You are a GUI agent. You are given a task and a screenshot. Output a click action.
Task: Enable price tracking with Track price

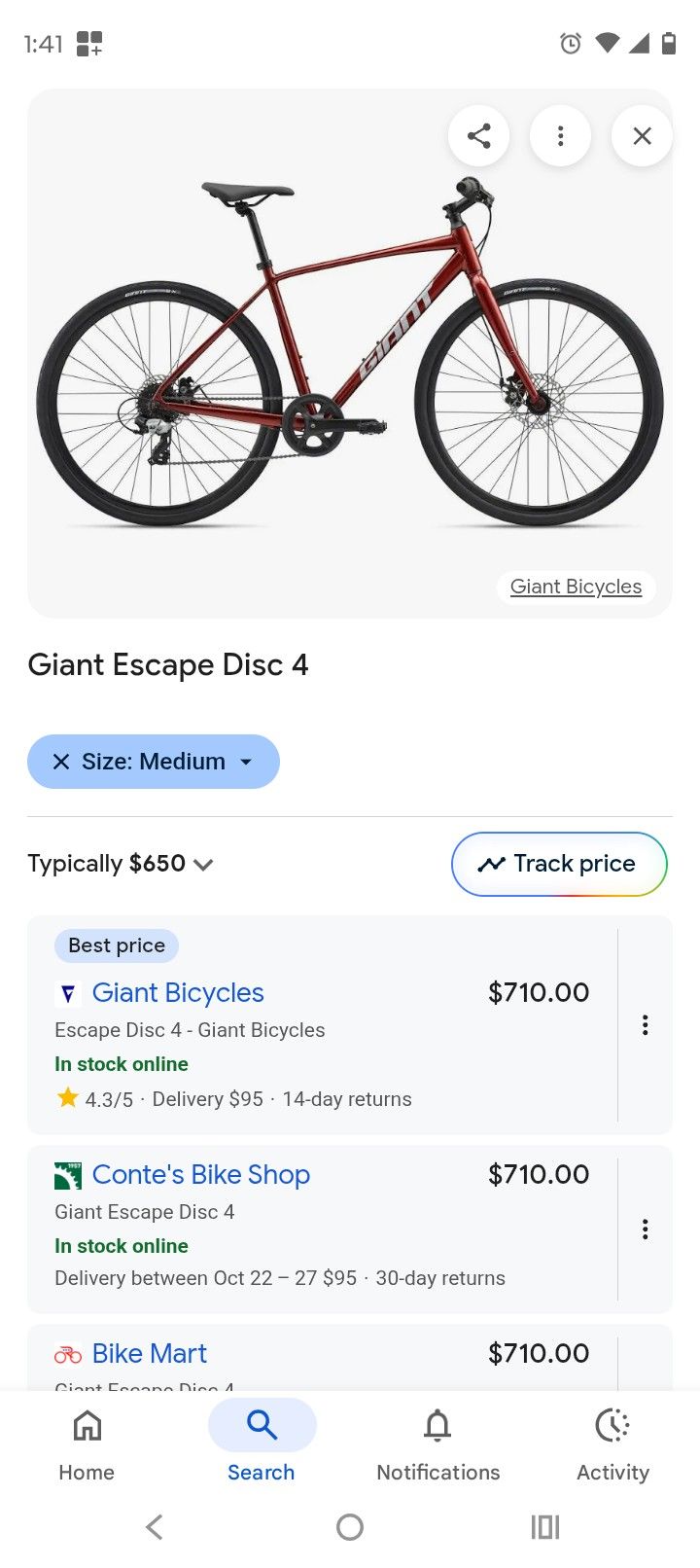(x=559, y=864)
